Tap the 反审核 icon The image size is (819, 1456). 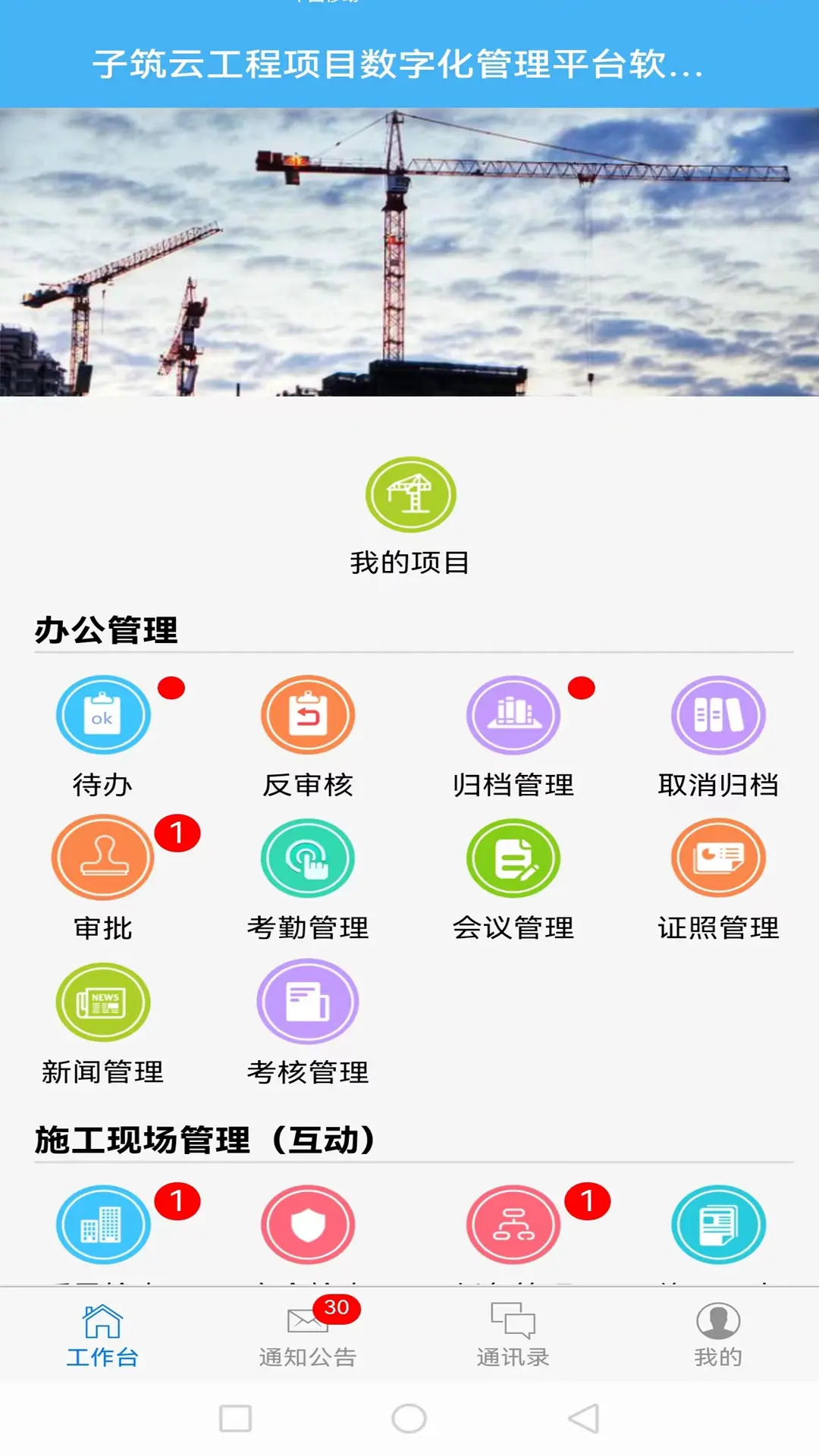308,715
